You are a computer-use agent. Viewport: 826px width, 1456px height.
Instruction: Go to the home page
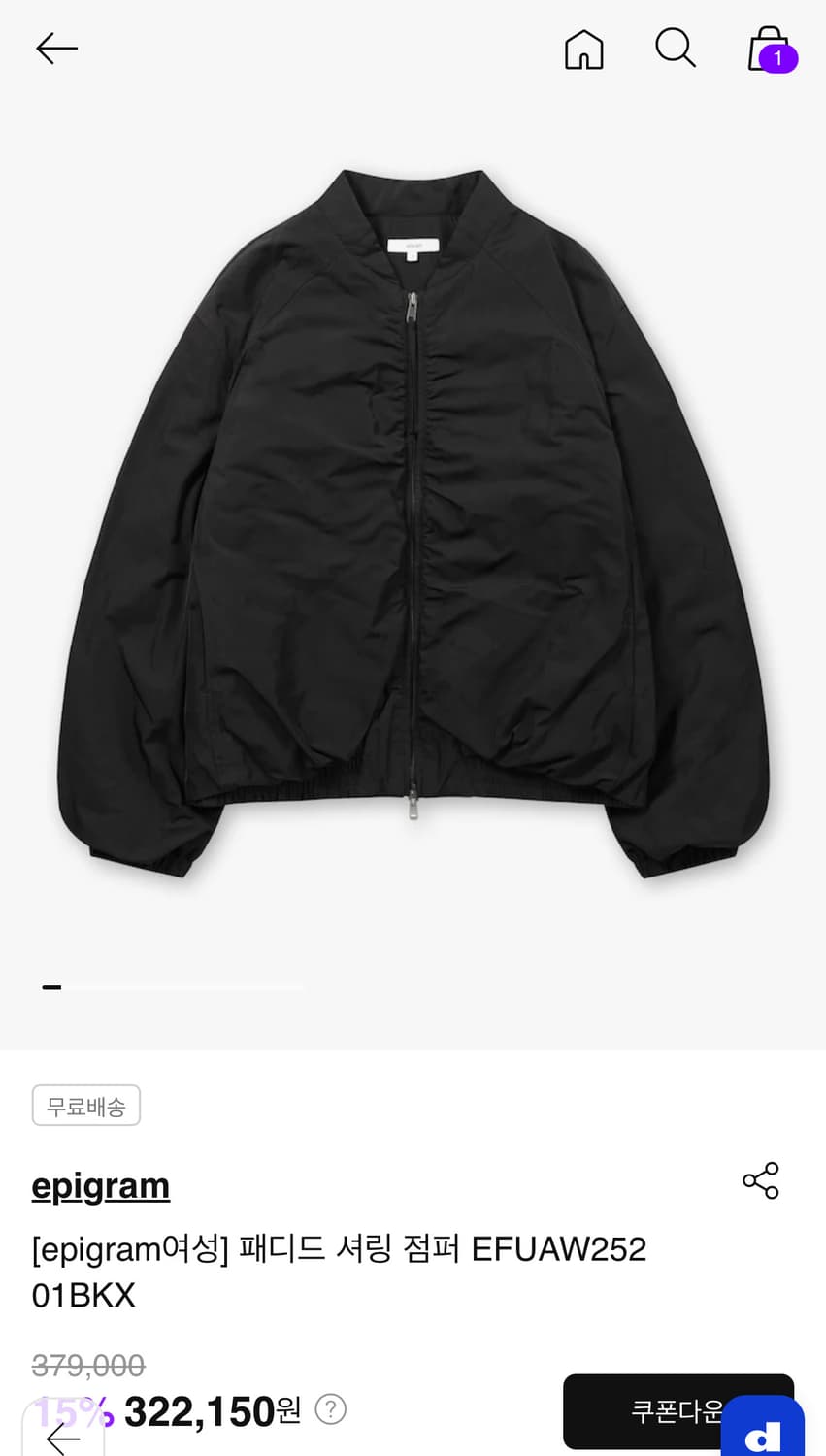click(x=583, y=49)
